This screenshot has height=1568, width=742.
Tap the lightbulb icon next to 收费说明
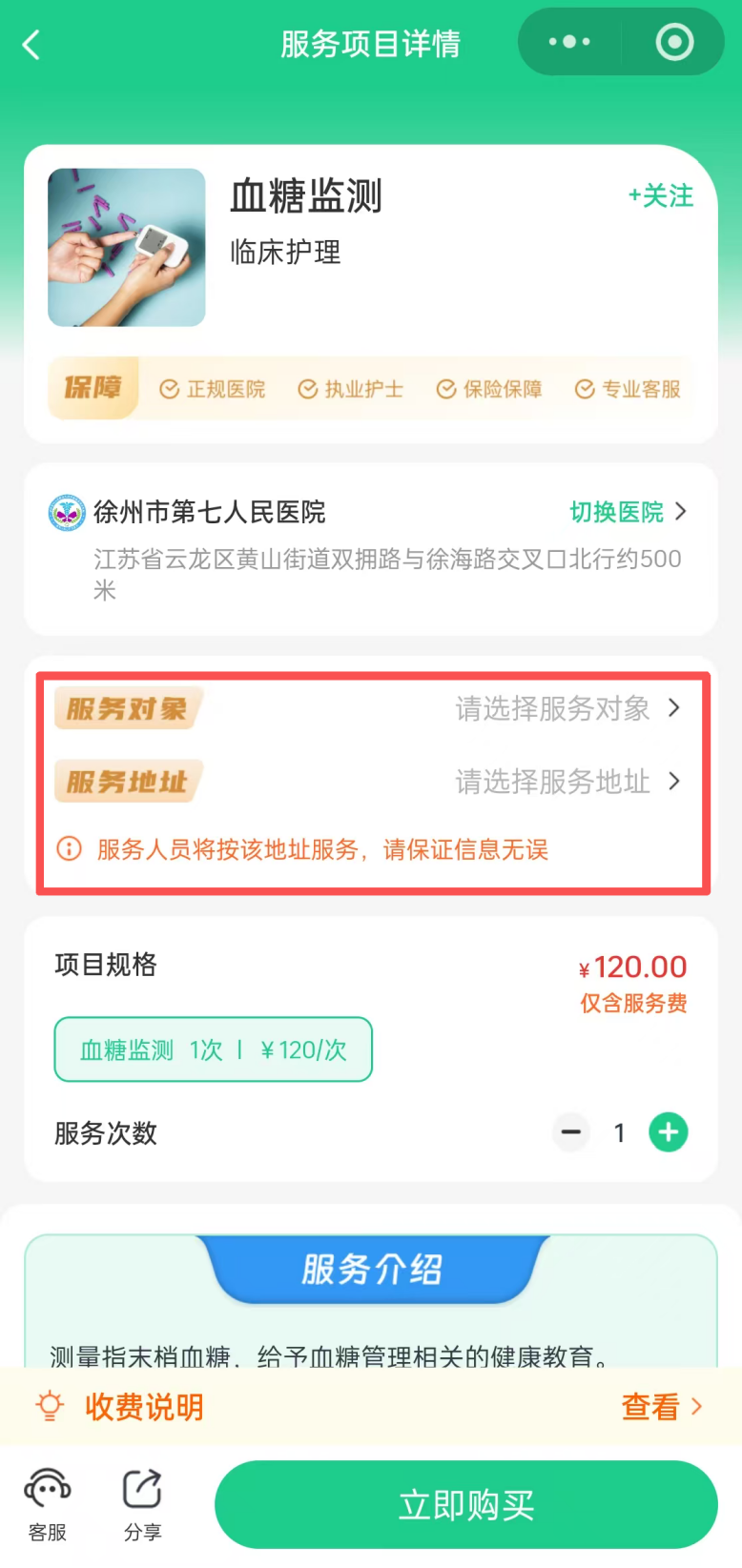click(x=48, y=1406)
